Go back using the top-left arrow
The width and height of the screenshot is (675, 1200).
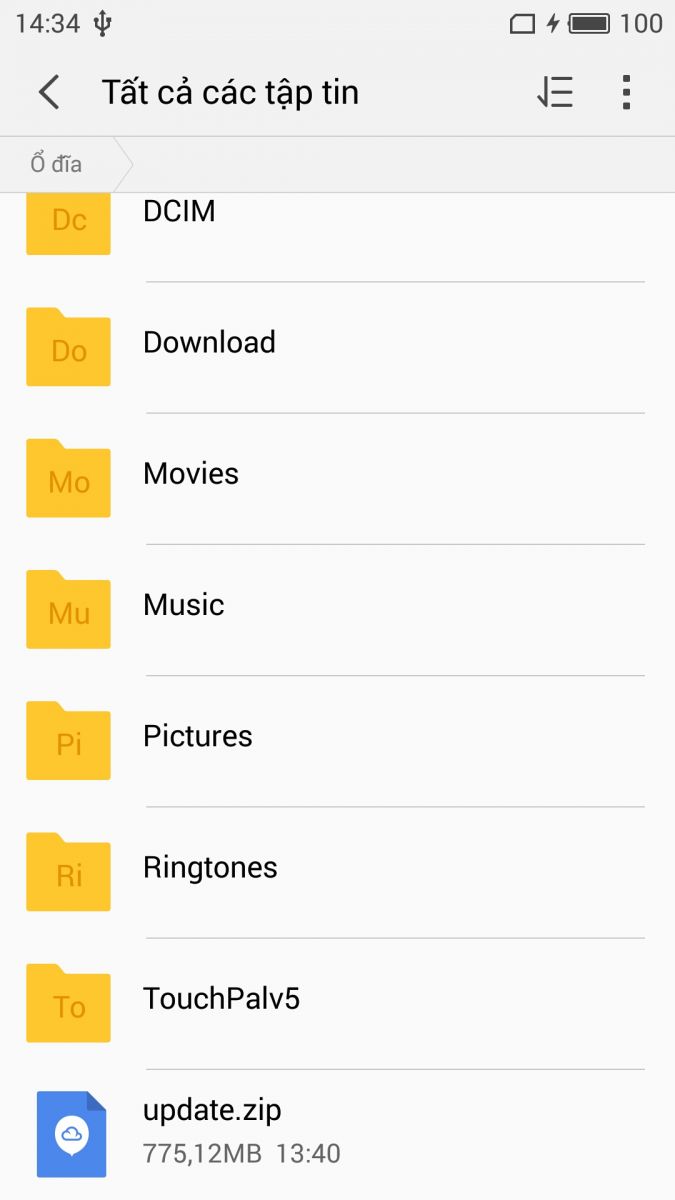pos(49,92)
